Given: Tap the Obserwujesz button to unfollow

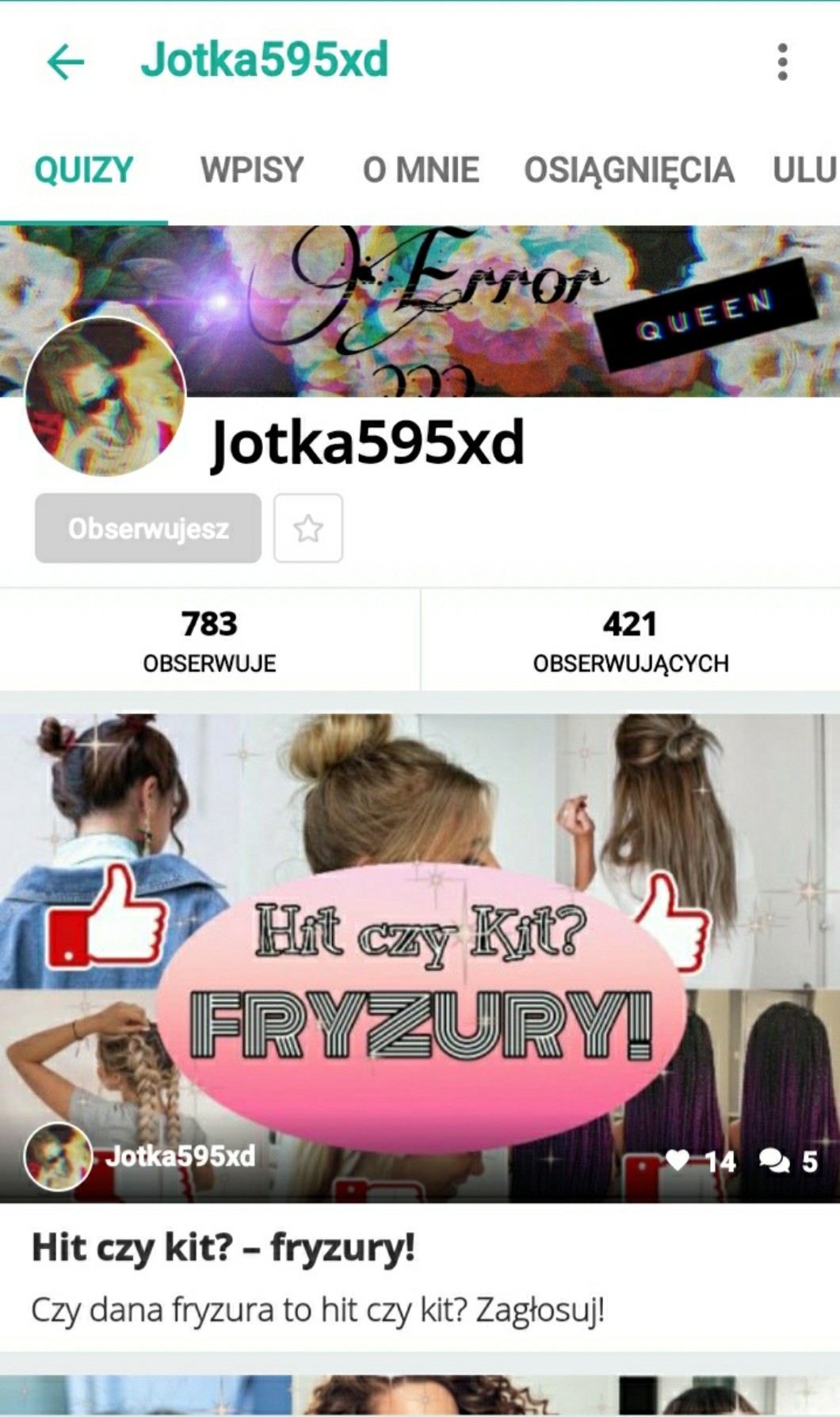Looking at the screenshot, I should [148, 529].
